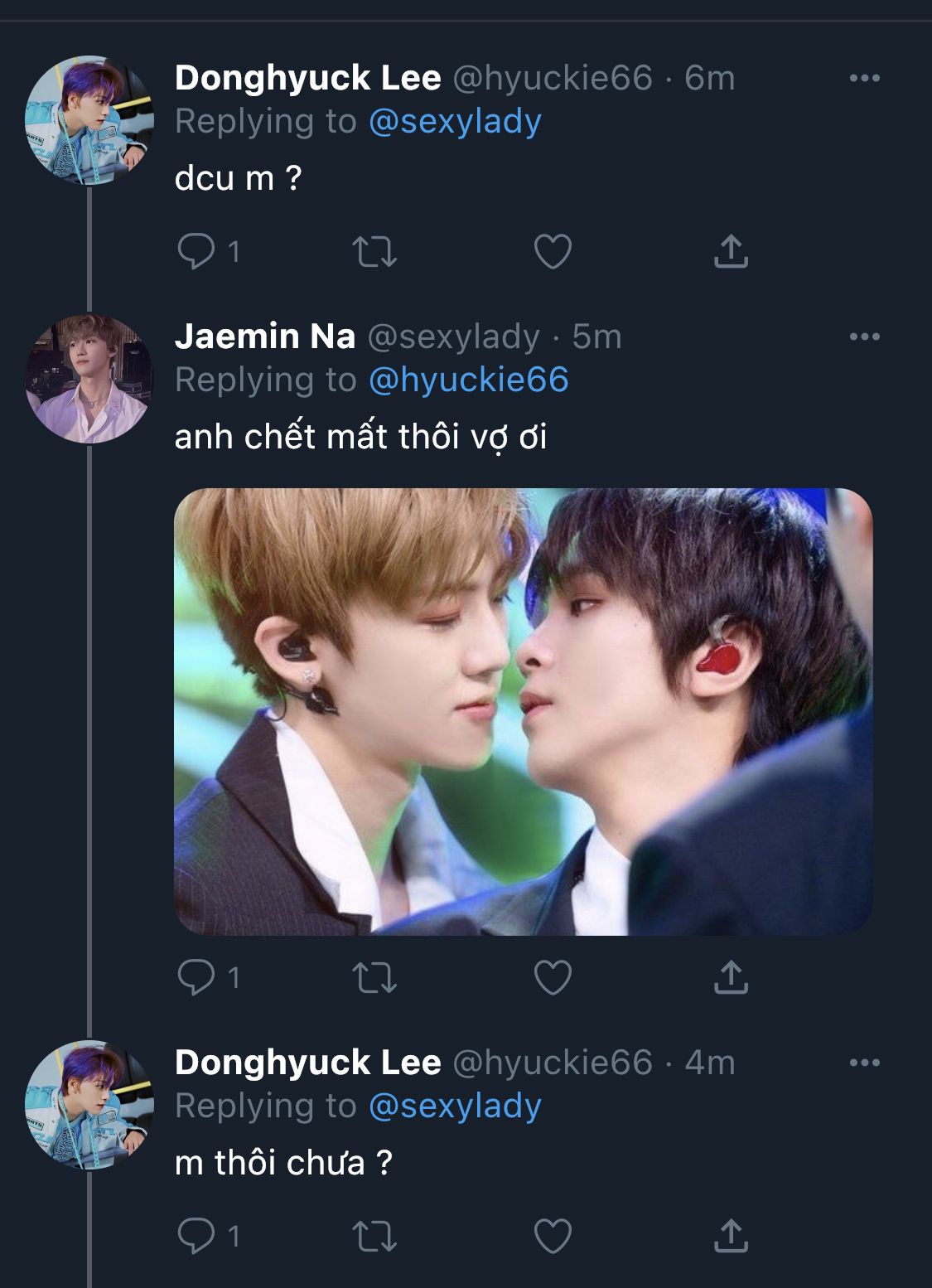Reply to the "m thôi chưa ?" tweet
Image resolution: width=932 pixels, height=1288 pixels.
[196, 1236]
